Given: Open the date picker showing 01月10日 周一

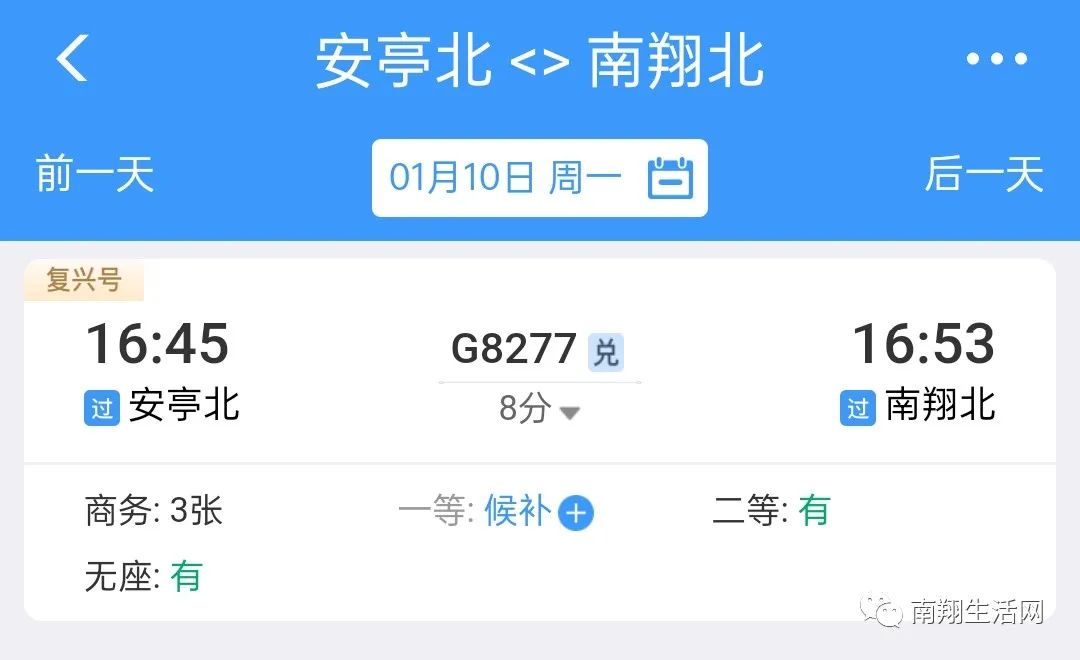Looking at the screenshot, I should (x=539, y=178).
